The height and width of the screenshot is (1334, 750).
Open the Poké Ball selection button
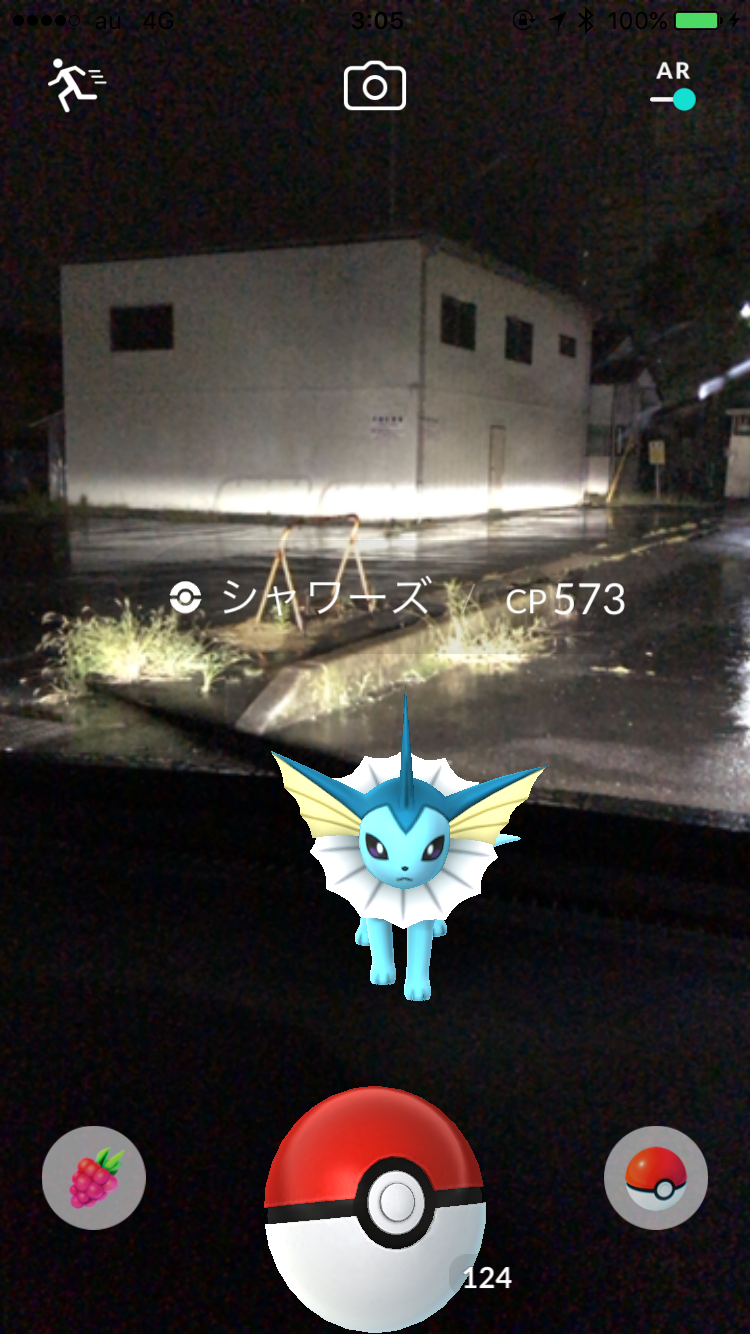(x=656, y=1178)
